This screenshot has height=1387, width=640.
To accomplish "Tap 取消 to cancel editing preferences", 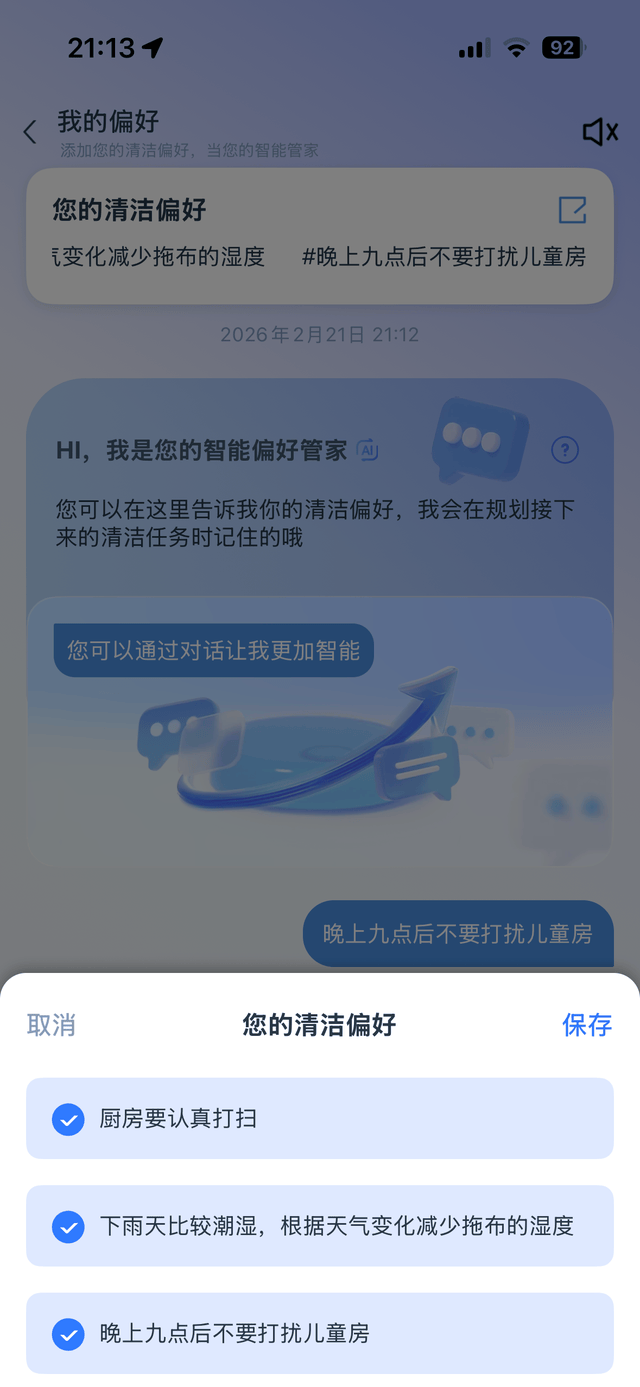I will 51,1025.
